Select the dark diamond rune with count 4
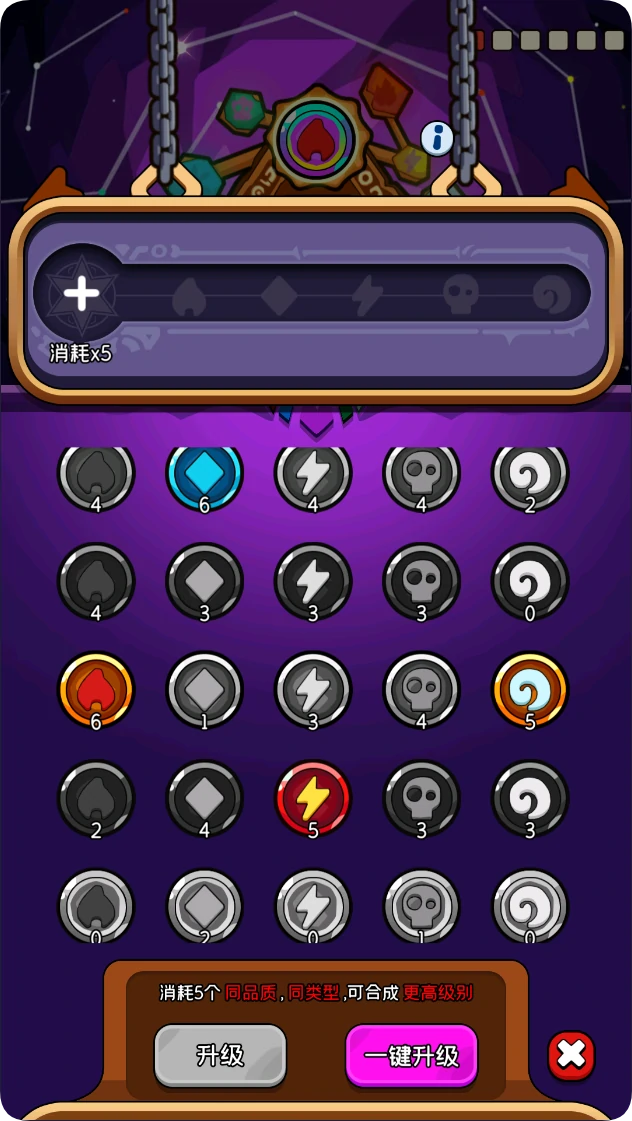 pos(204,798)
